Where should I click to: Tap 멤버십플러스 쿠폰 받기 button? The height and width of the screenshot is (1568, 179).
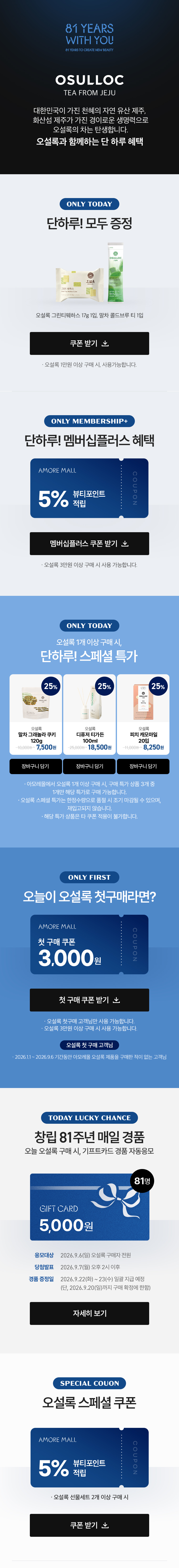(x=89, y=544)
